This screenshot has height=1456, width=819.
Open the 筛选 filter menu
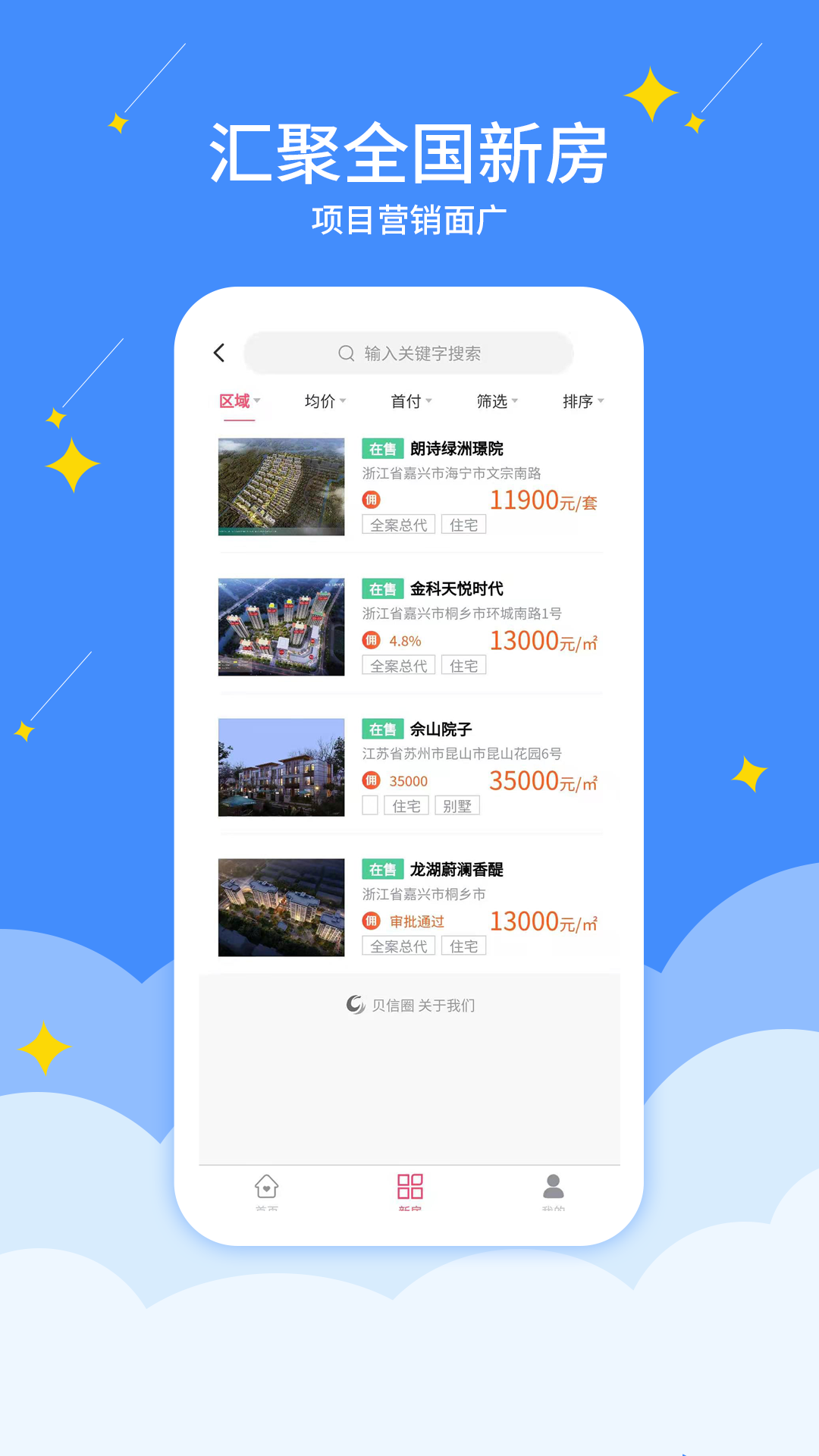[x=497, y=402]
